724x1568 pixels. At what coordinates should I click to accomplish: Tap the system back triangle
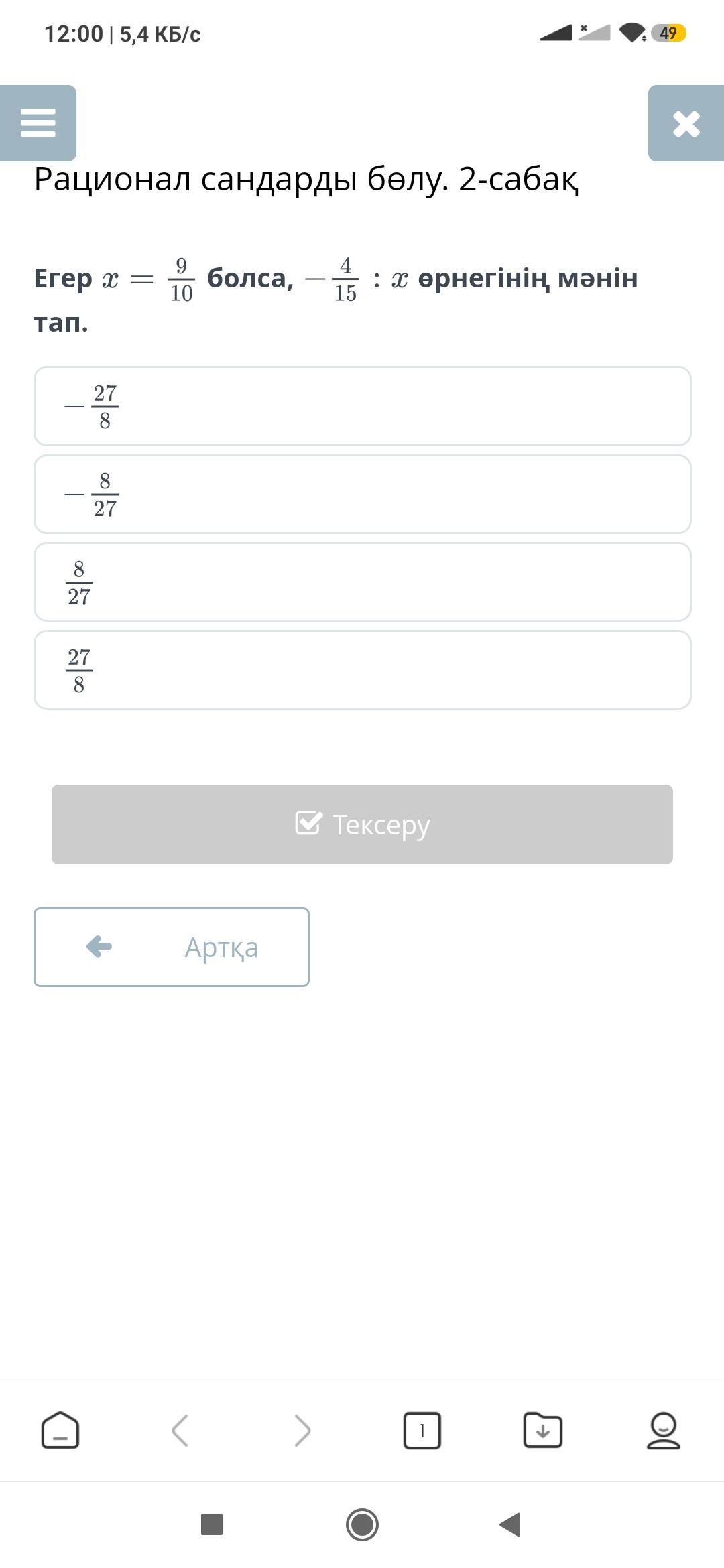pos(511,1524)
